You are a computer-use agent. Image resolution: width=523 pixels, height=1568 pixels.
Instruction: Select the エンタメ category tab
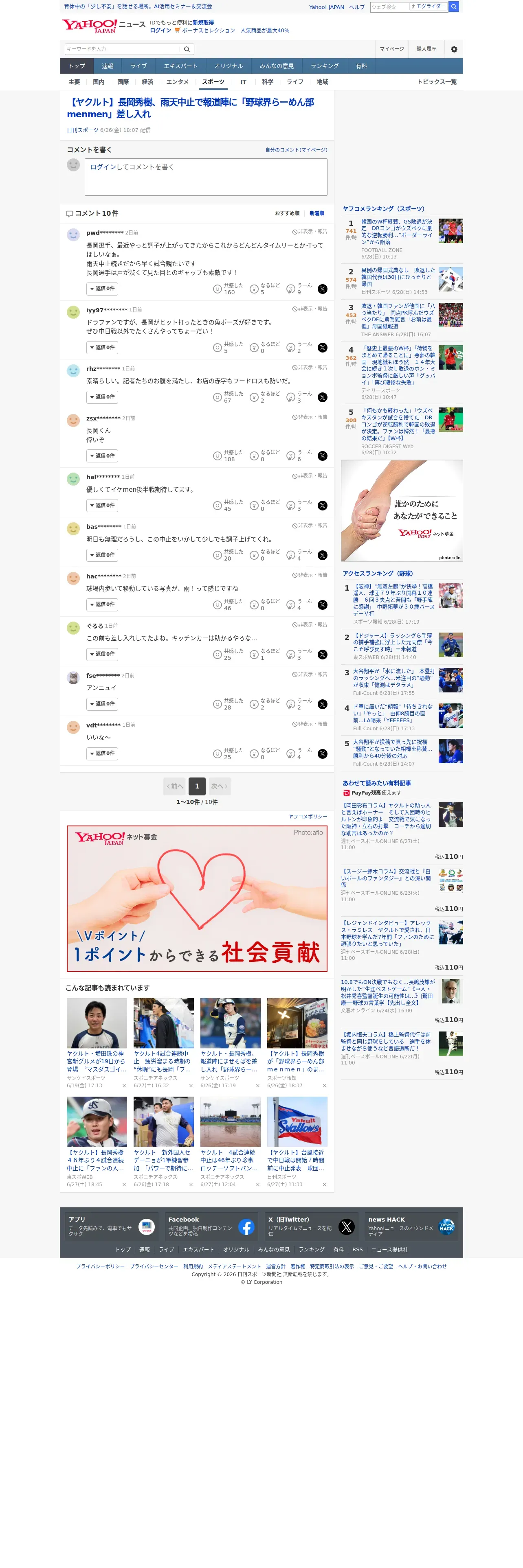[x=177, y=82]
